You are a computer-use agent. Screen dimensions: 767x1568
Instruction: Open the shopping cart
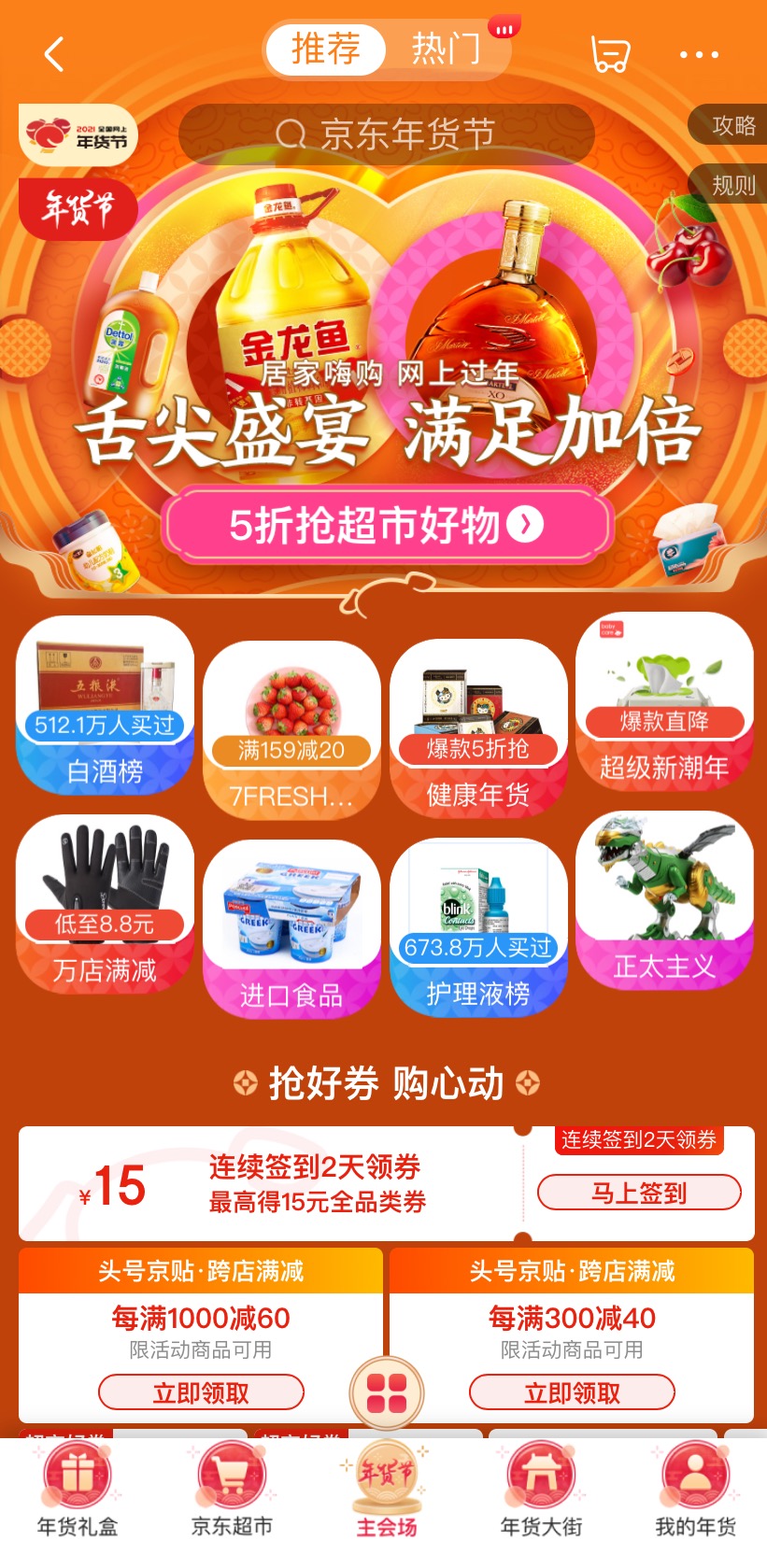[610, 54]
